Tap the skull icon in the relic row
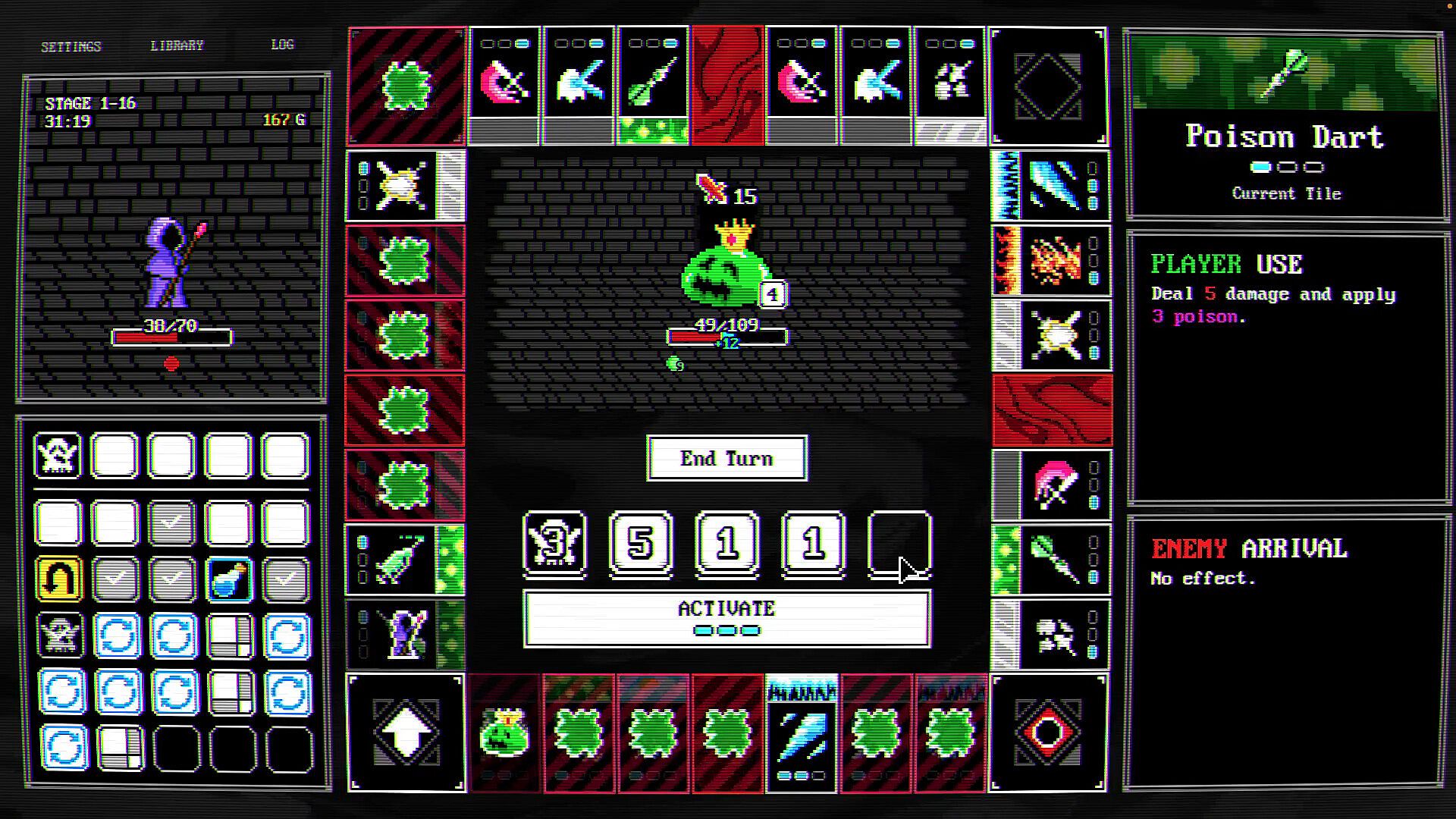 click(x=58, y=455)
